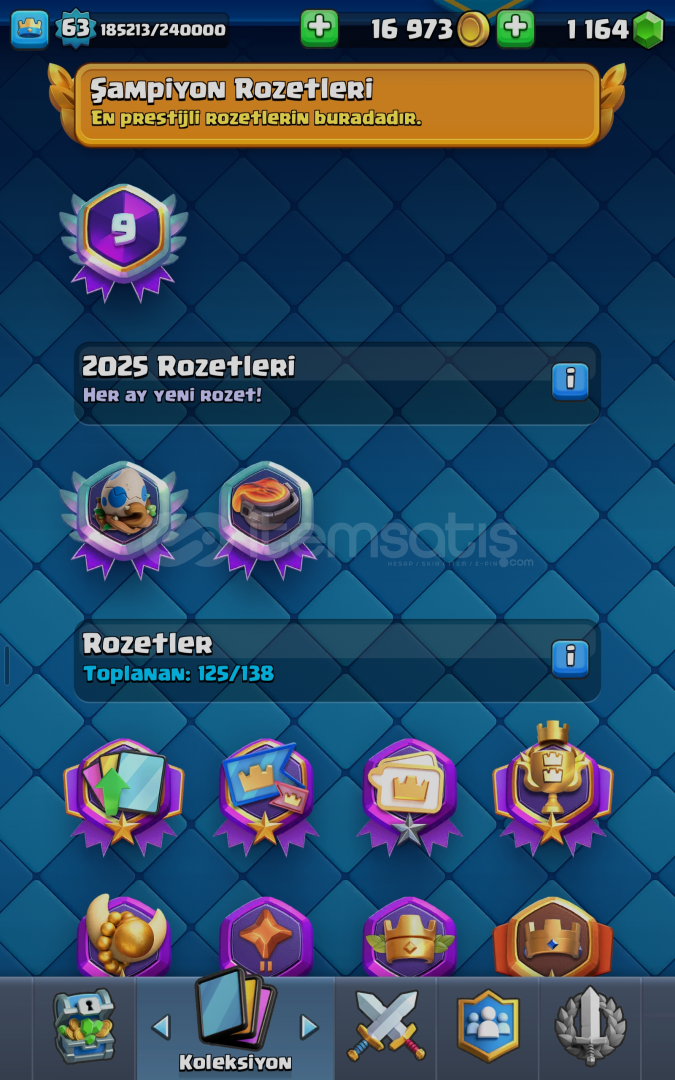Tap the green plus next to gold
Screen dimensions: 675x1080
point(319,28)
